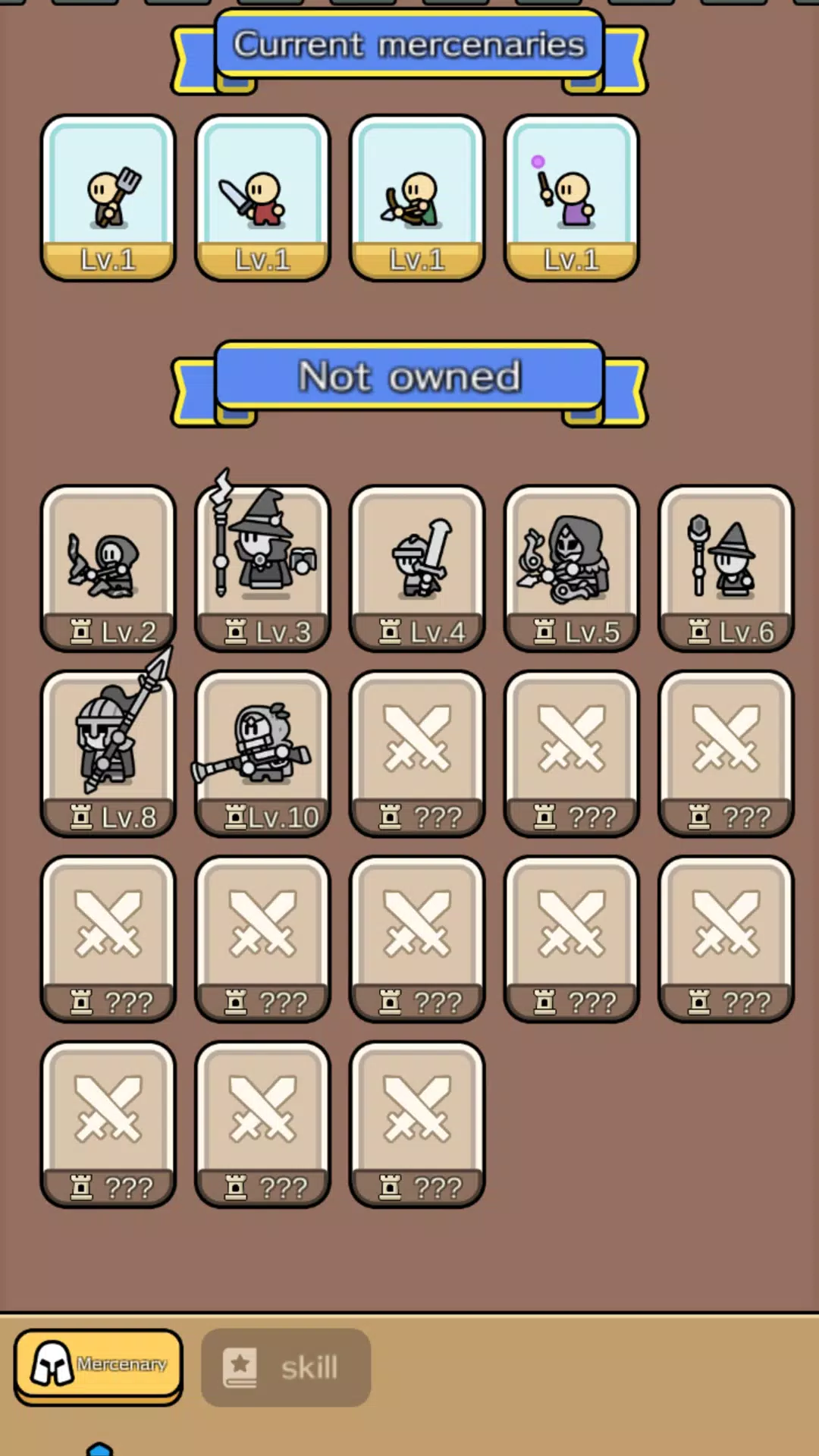Select the Lv.10 hammer warrior card
This screenshot has width=819, height=1456.
(263, 751)
